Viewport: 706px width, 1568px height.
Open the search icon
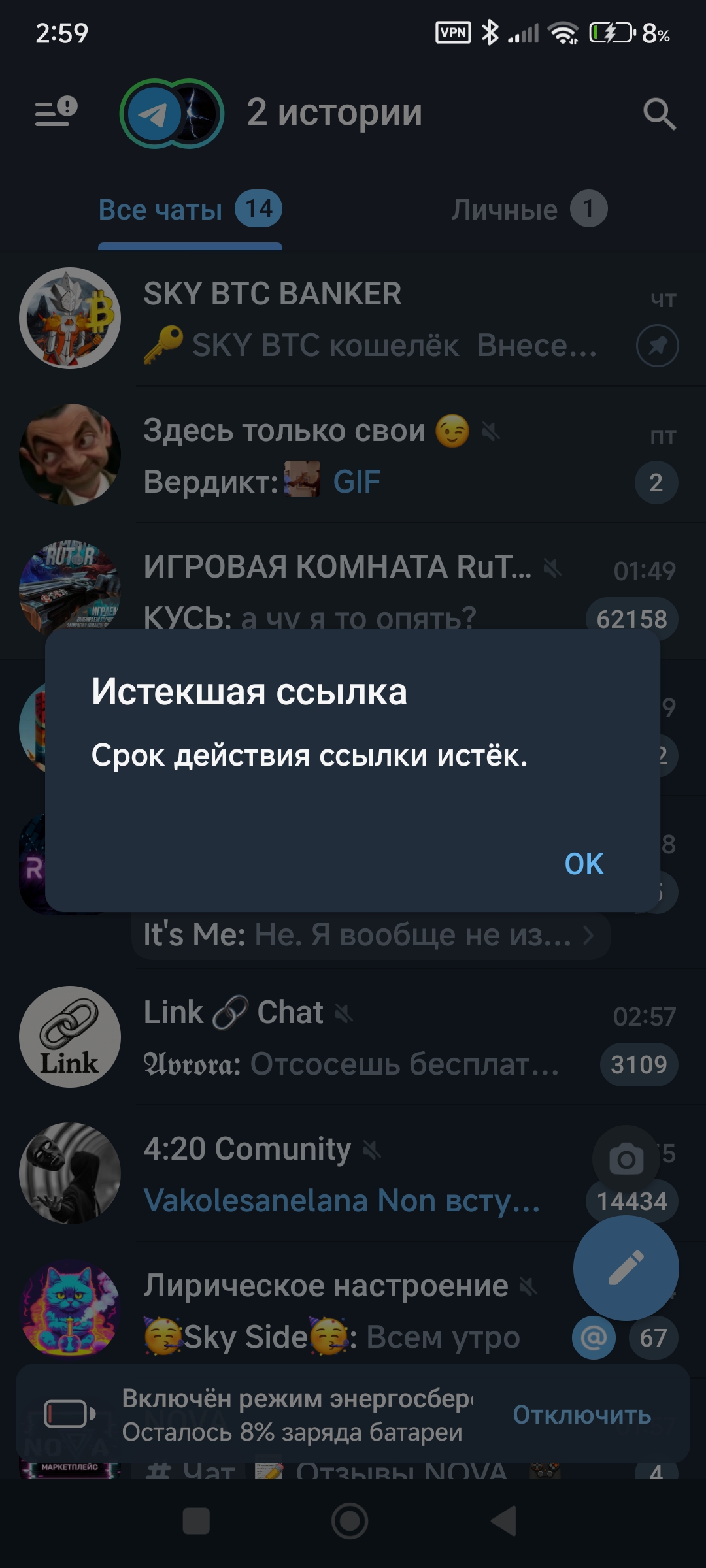click(659, 114)
